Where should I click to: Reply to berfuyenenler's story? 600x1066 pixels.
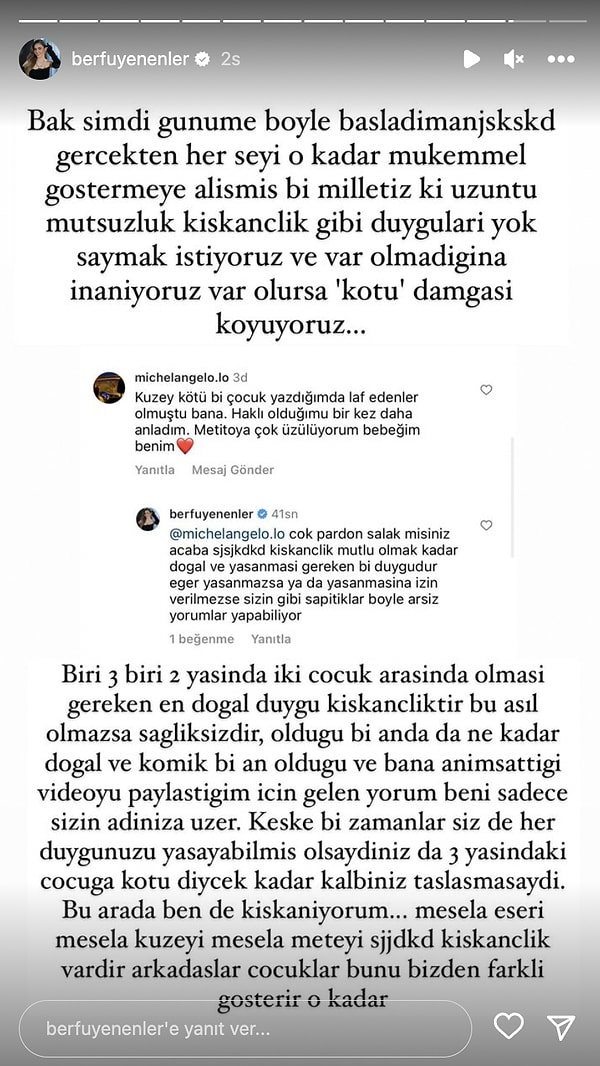point(245,1028)
